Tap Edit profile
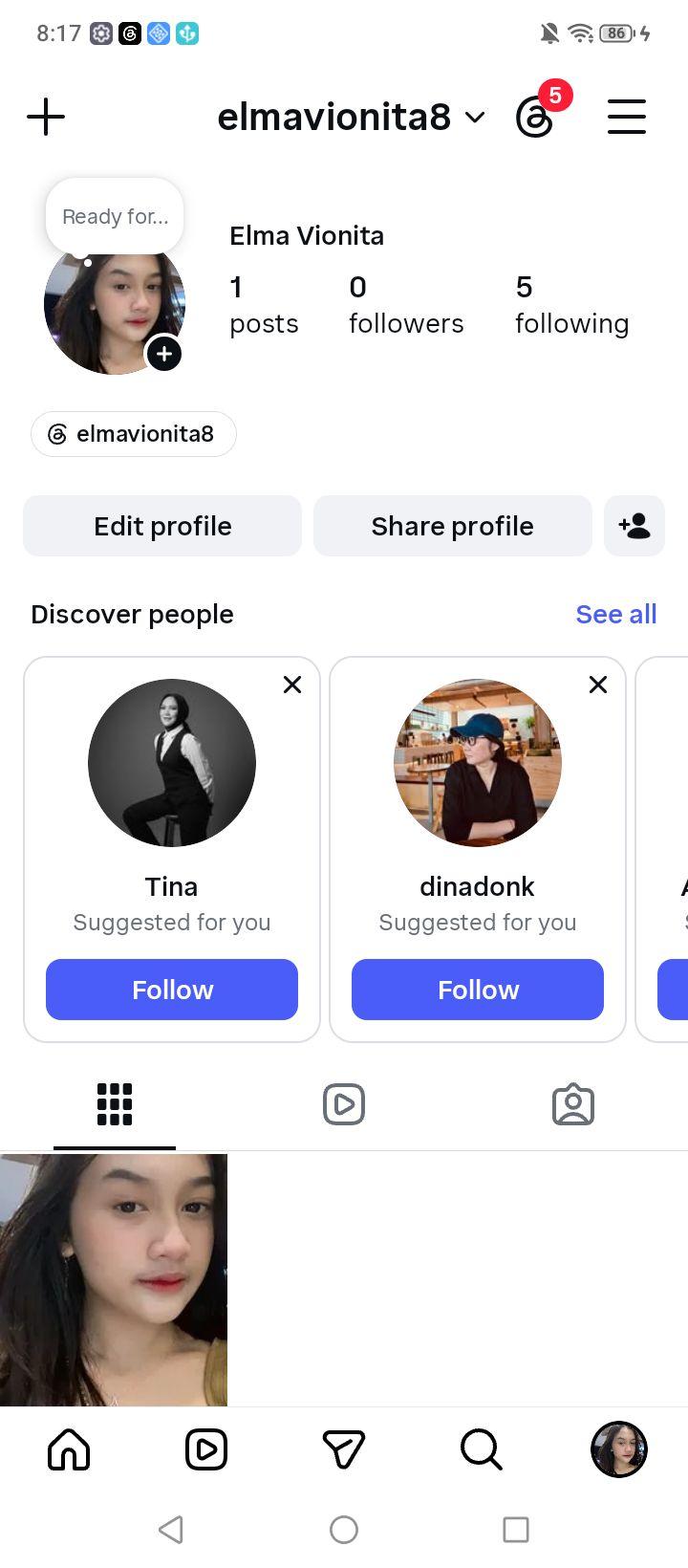The image size is (688, 1568). [x=162, y=526]
